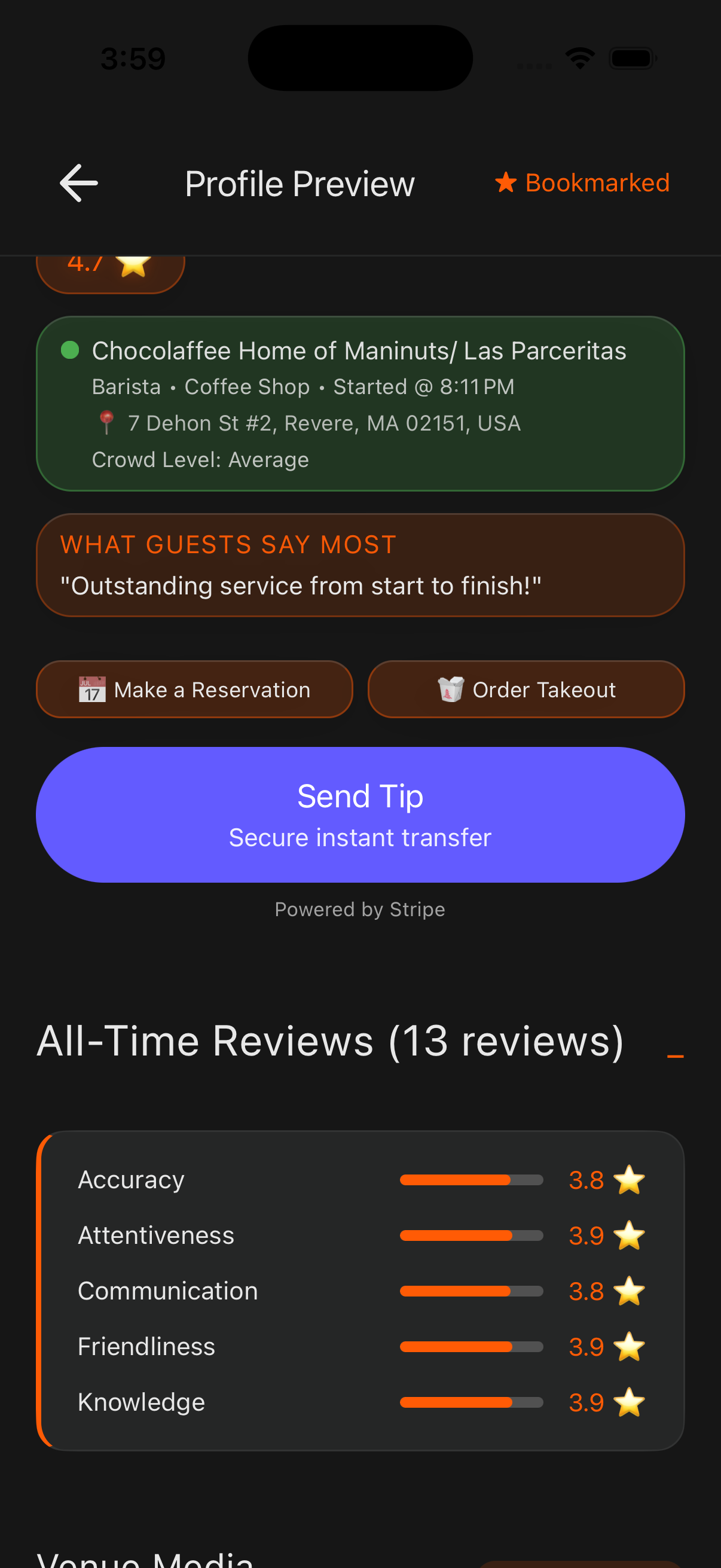Tap Make a Reservation
Screen dimensions: 721x1568
pos(194,689)
